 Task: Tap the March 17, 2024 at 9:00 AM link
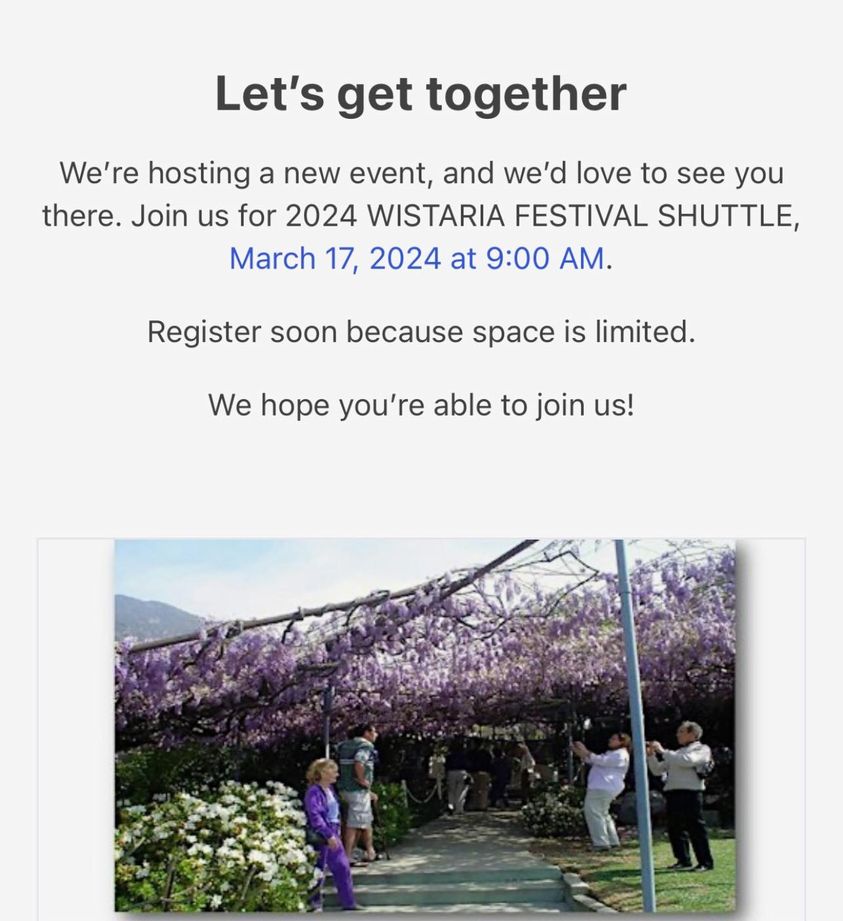point(417,259)
